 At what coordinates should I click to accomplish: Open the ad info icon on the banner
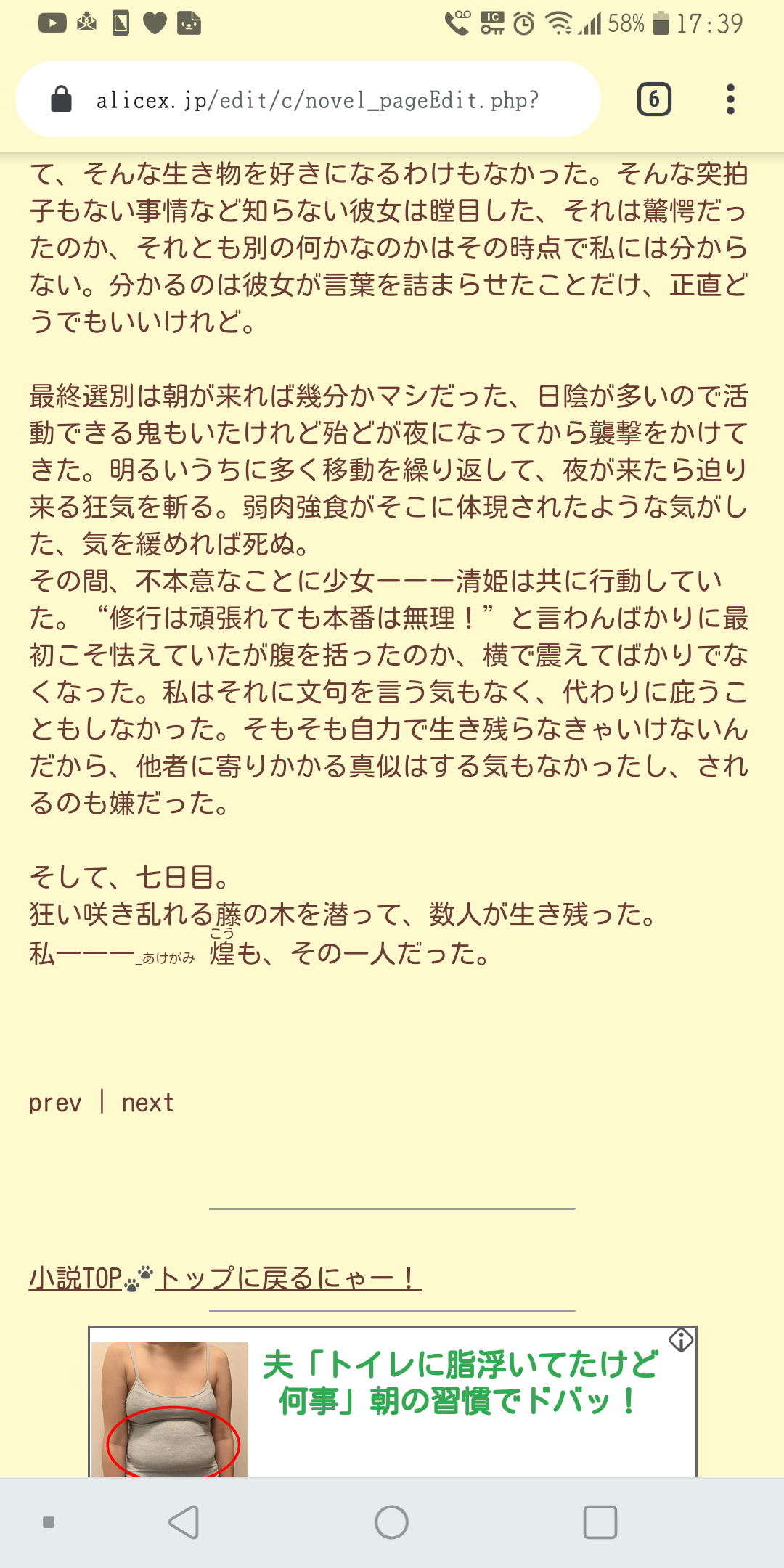(681, 1340)
